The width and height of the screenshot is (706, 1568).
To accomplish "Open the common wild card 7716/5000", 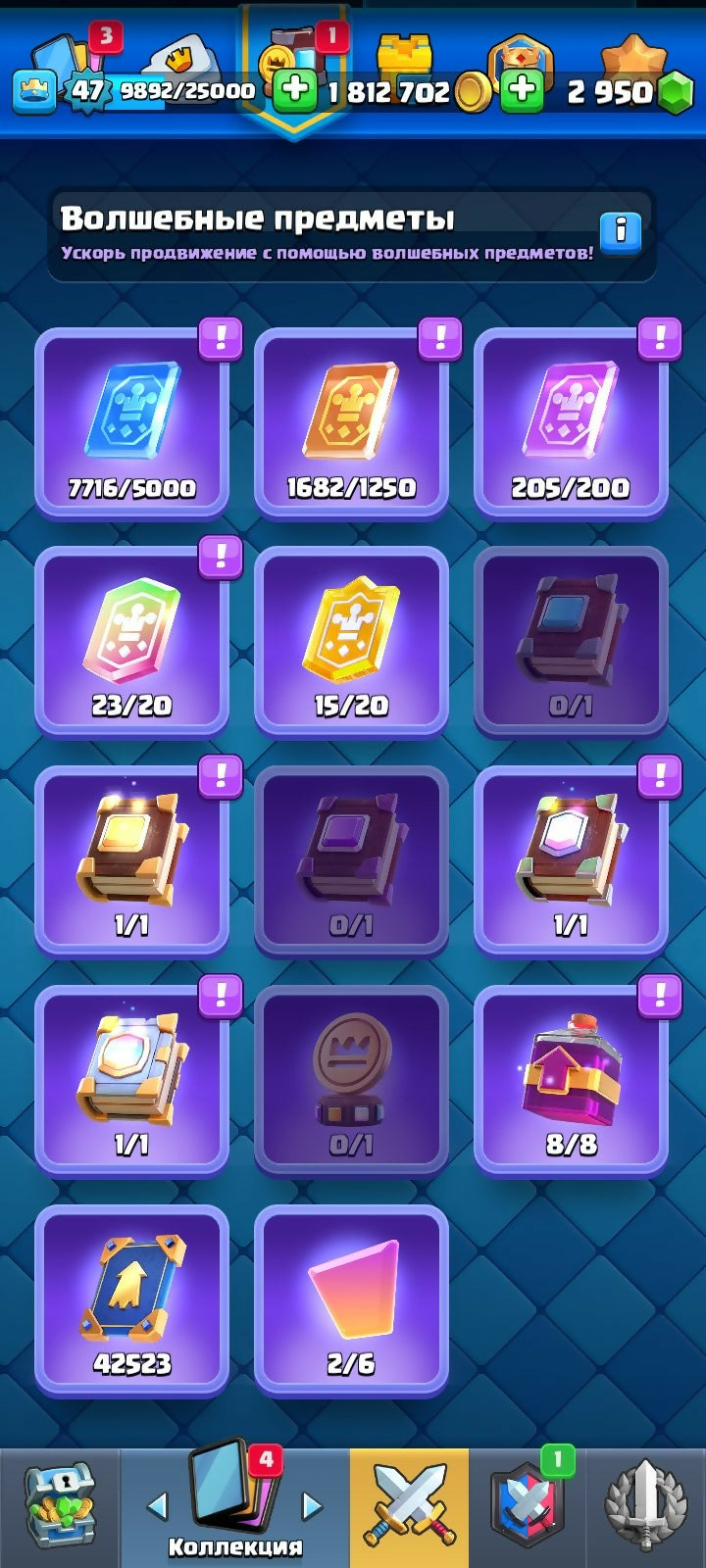I will tap(131, 421).
